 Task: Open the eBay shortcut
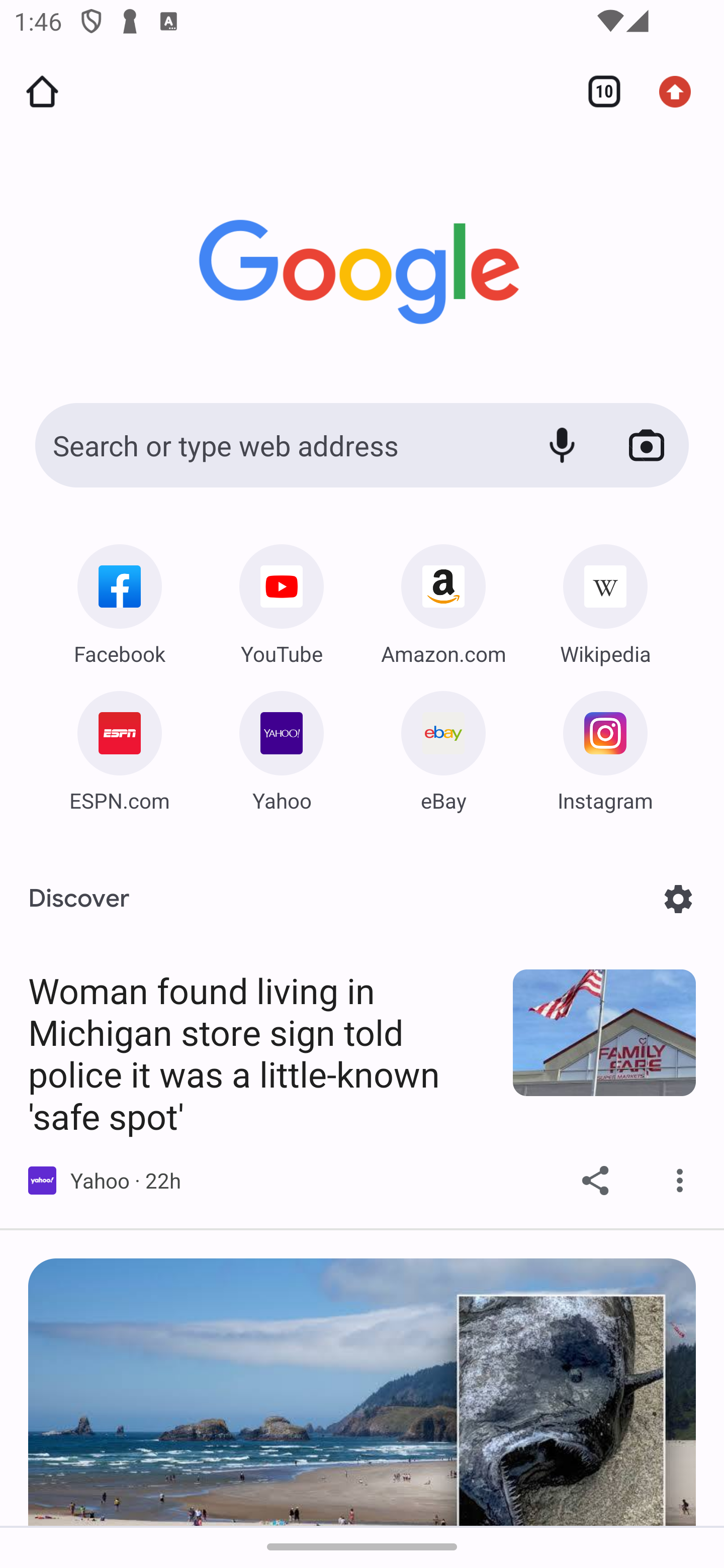443,751
